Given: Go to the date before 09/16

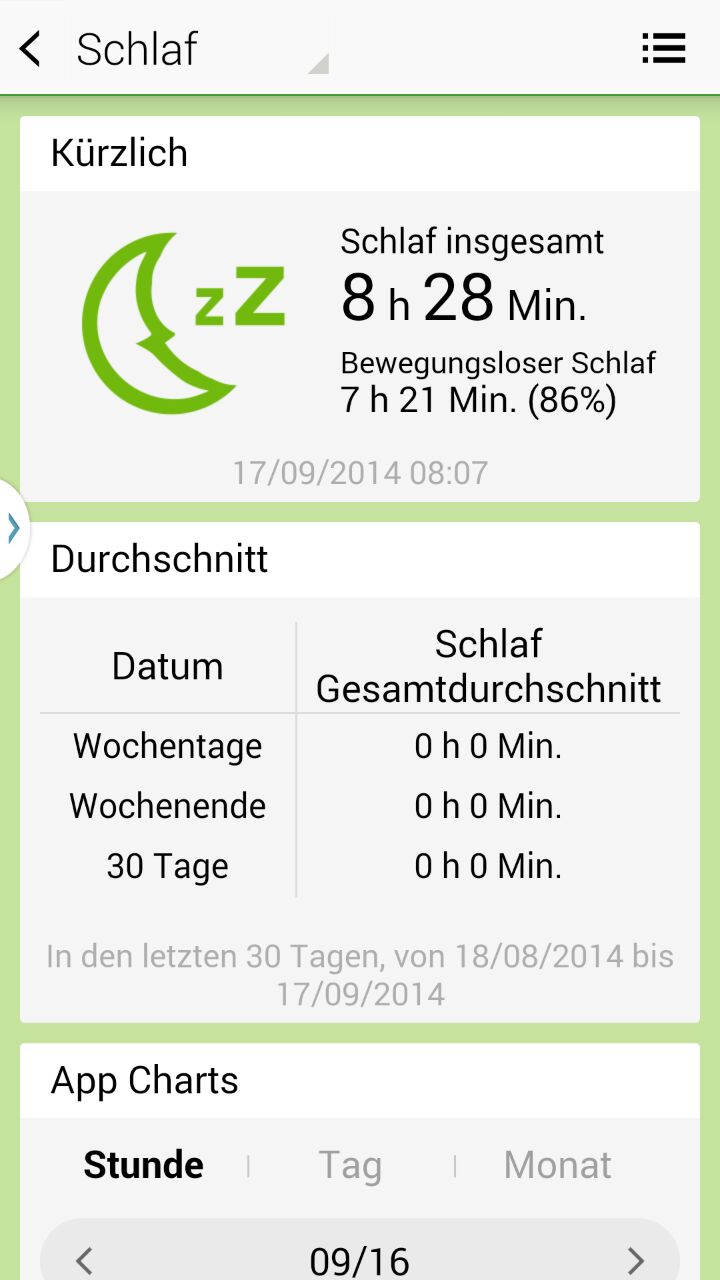Looking at the screenshot, I should (85, 1260).
